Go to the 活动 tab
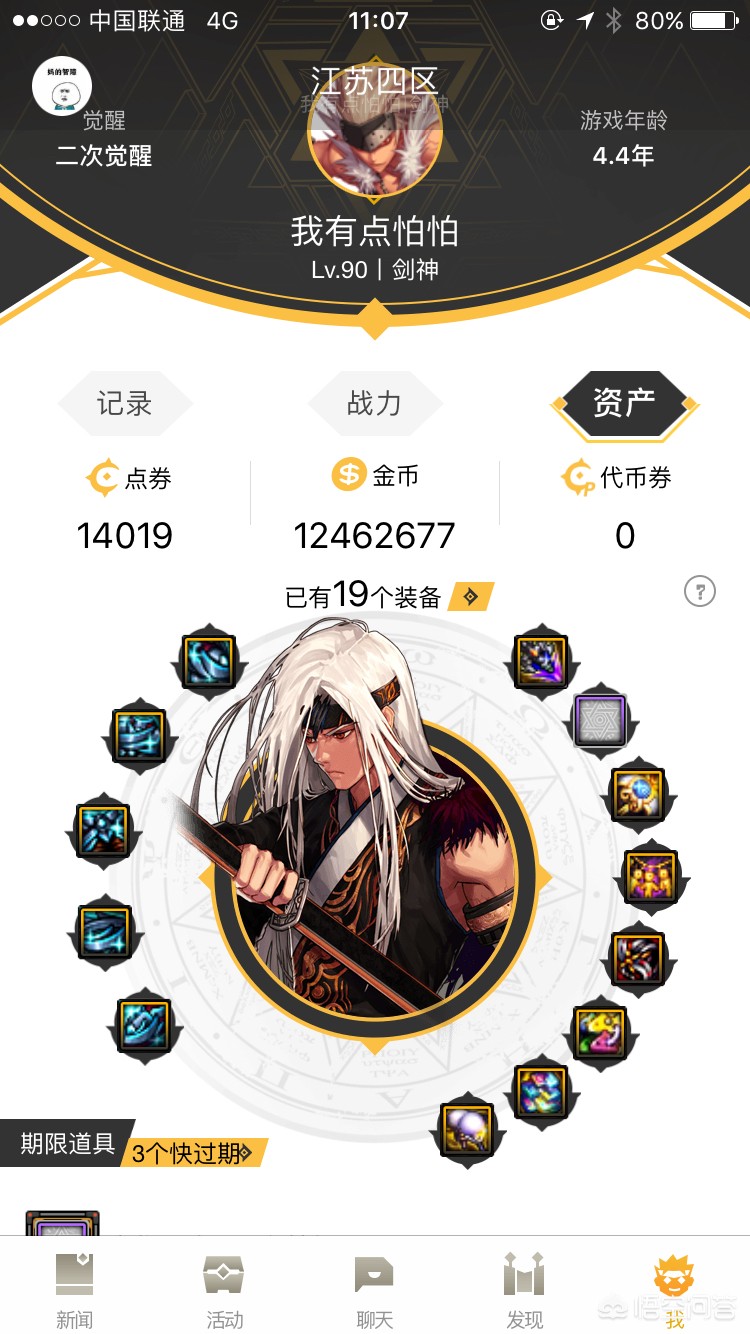The height and width of the screenshot is (1334, 750). tap(225, 1290)
